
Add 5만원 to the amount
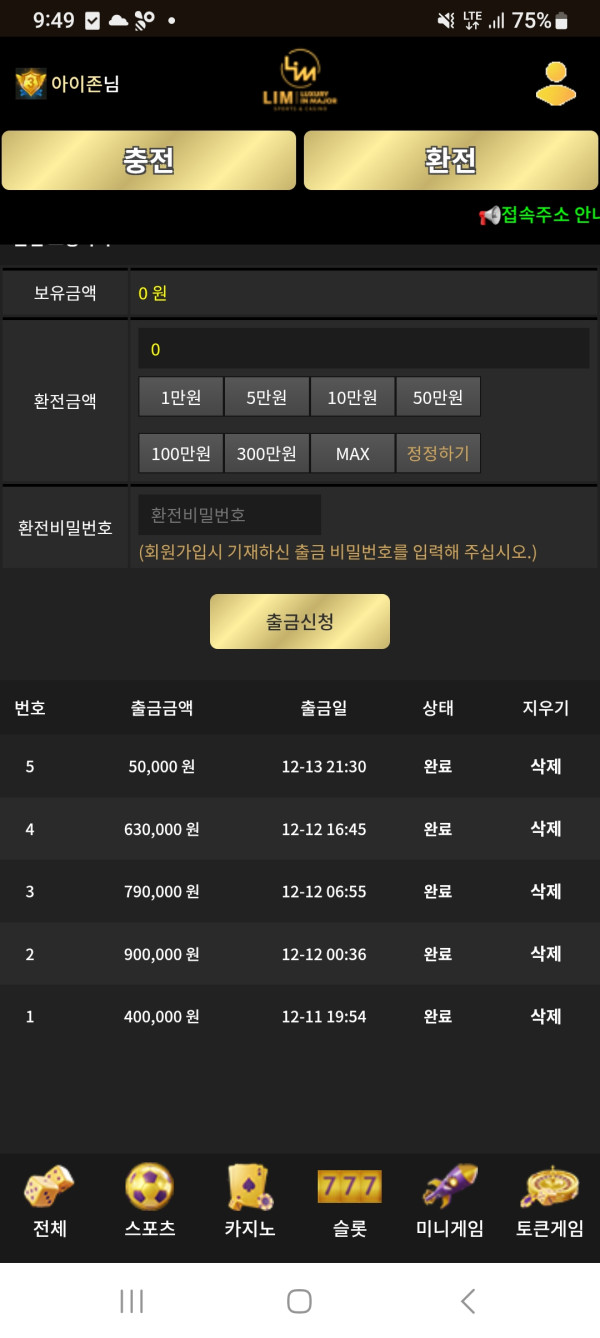(267, 397)
